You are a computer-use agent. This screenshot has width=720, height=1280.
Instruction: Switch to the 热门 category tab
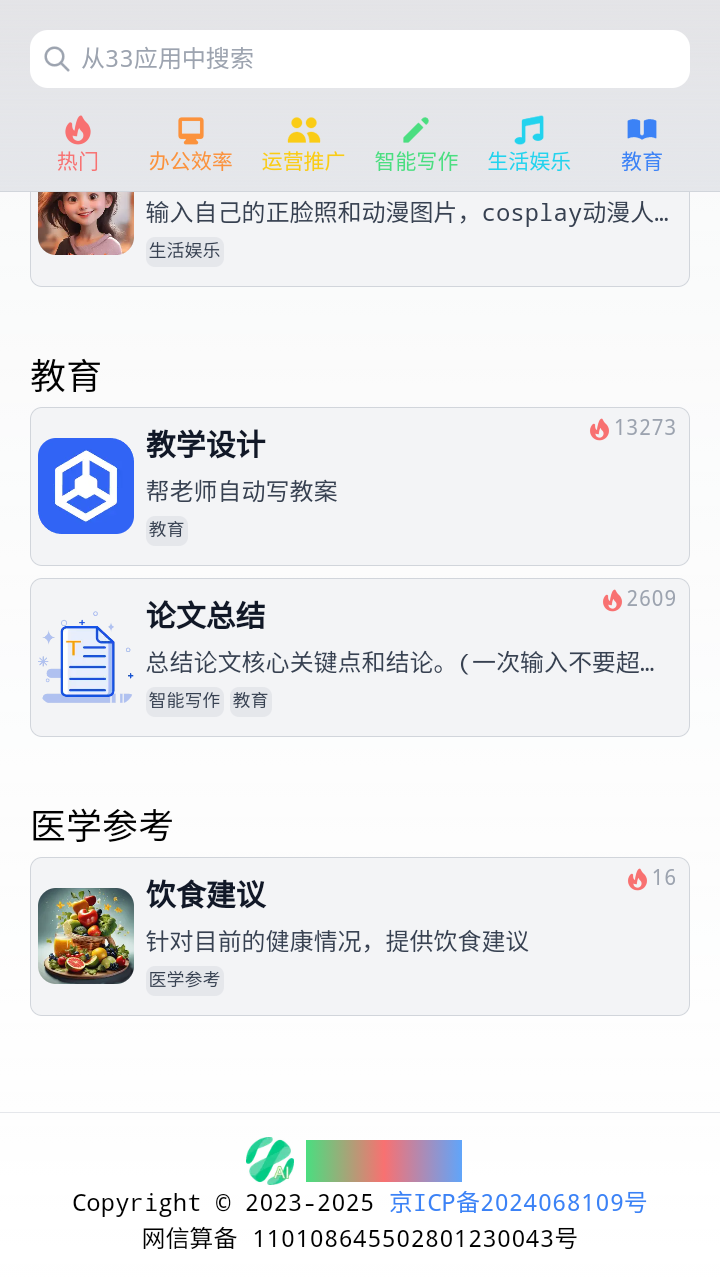[78, 145]
